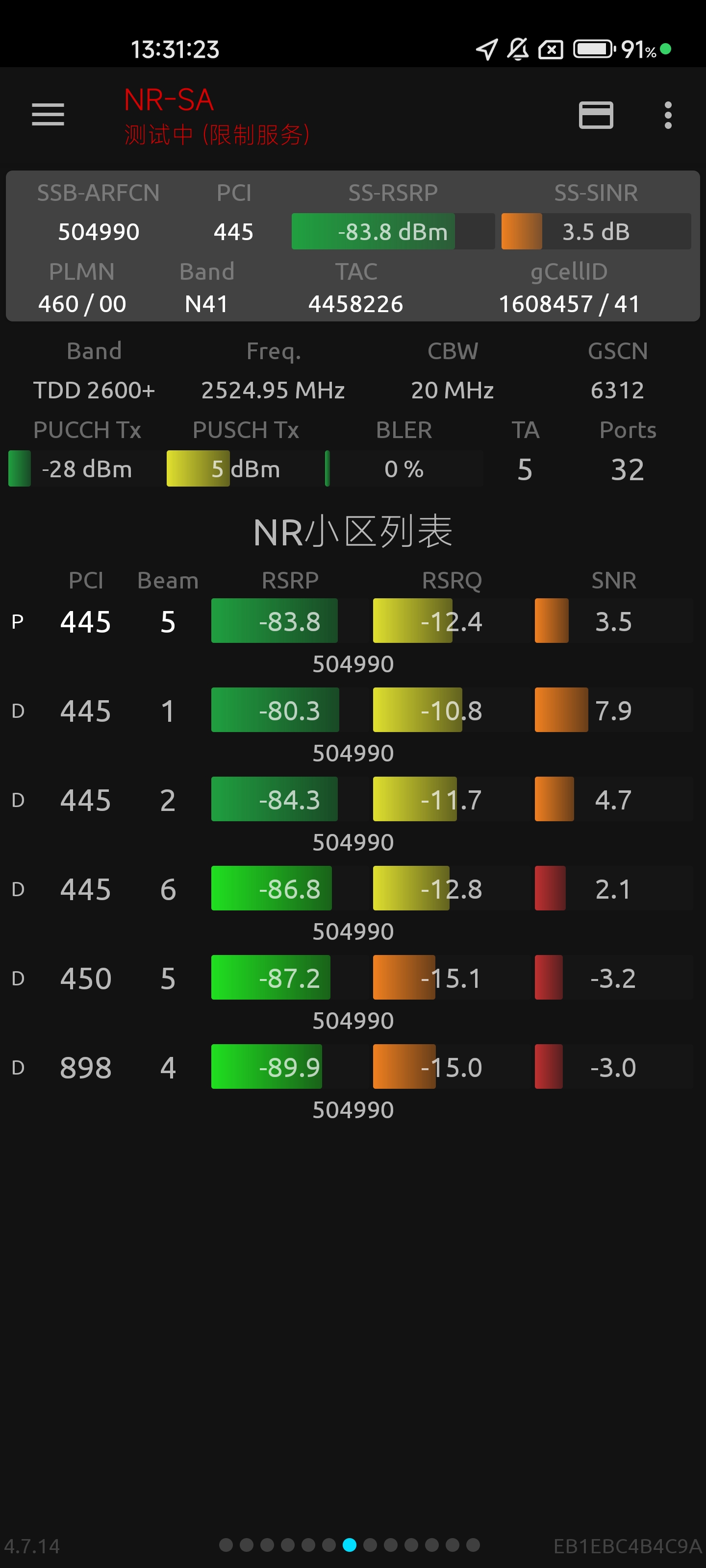Screen dimensions: 706x1568
Task: Open the hamburger drawer menu
Action: click(48, 115)
